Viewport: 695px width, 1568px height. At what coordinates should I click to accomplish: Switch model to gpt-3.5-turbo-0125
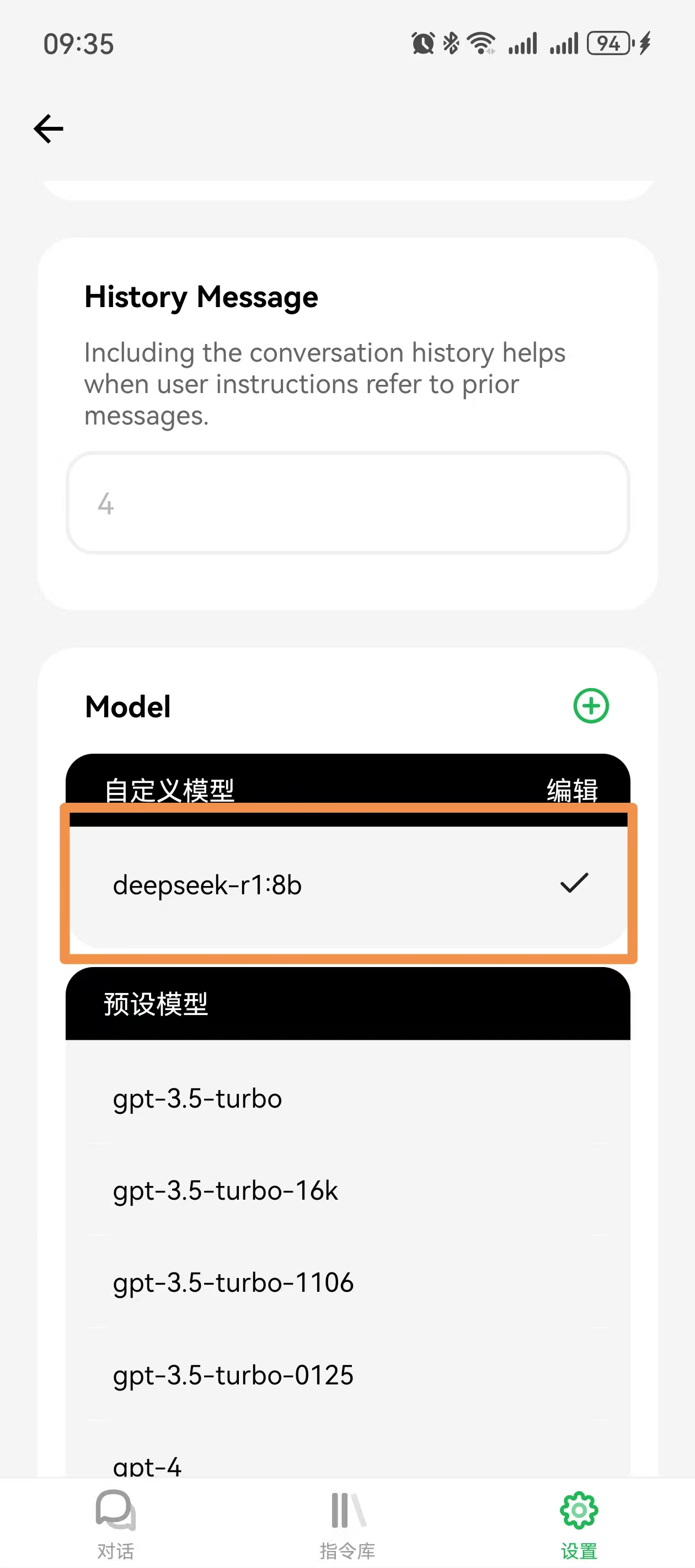[x=347, y=1375]
